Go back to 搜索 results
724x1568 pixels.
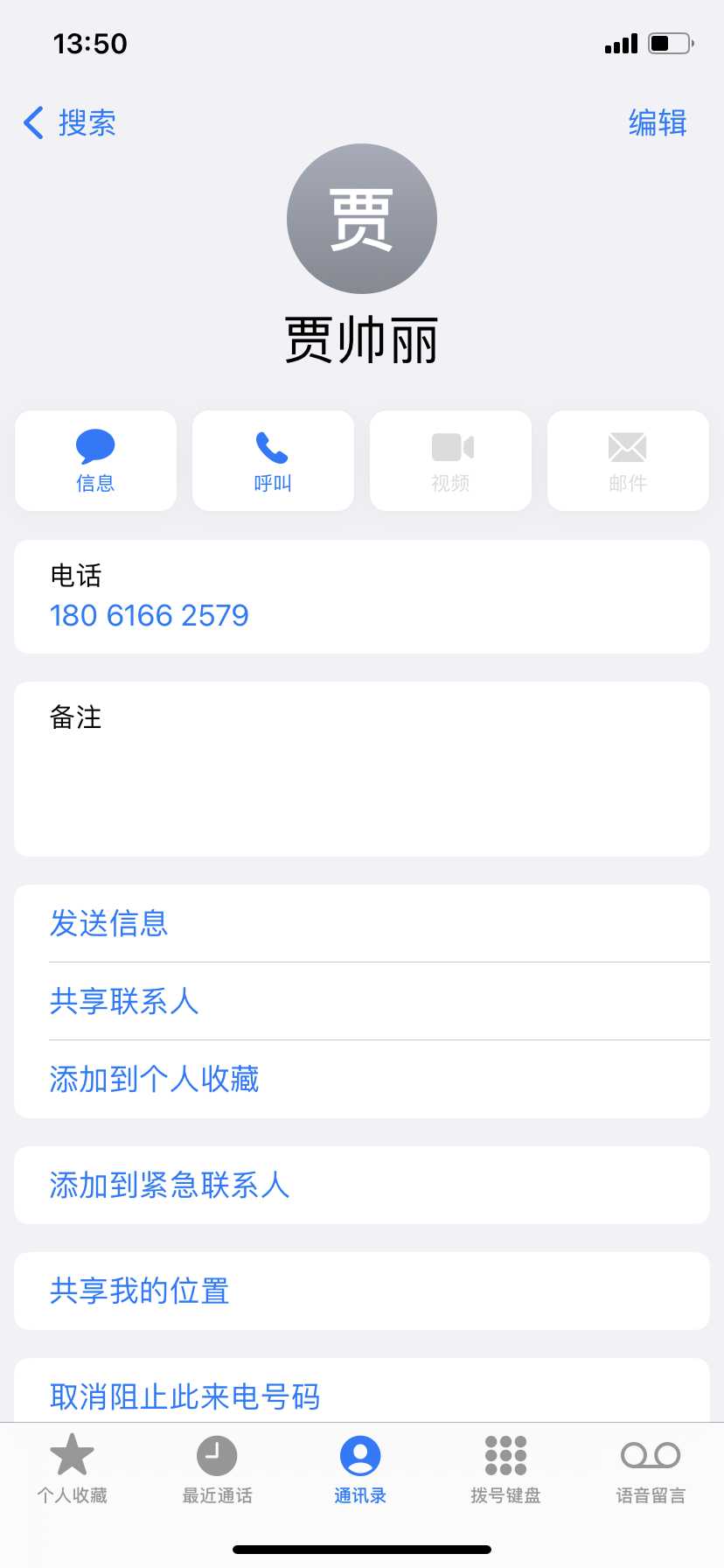click(70, 123)
